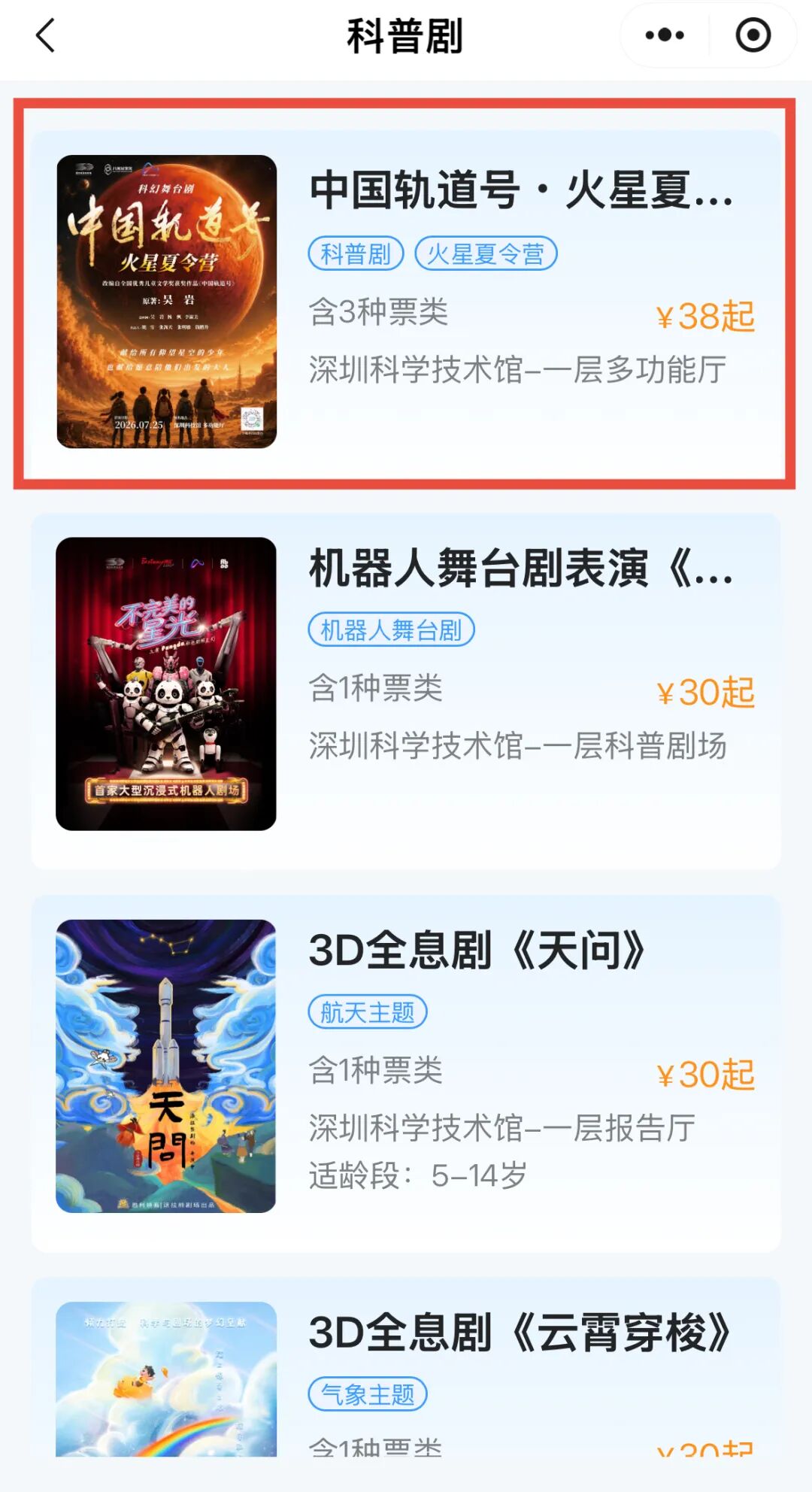The height and width of the screenshot is (1492, 812).
Task: View the 3D全息剧《天问》 show card
Action: coord(406,1074)
